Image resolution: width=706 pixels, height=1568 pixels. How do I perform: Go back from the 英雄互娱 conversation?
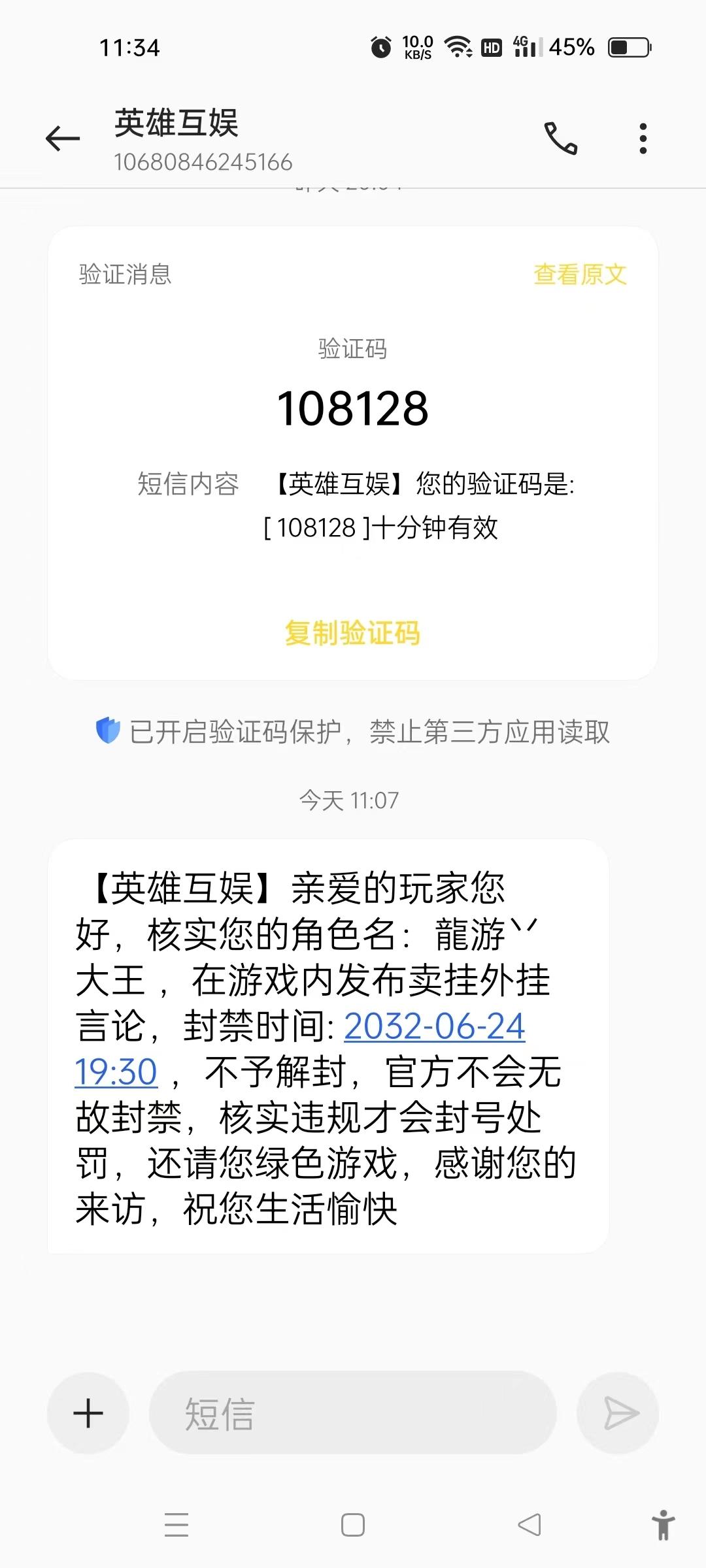[x=63, y=139]
